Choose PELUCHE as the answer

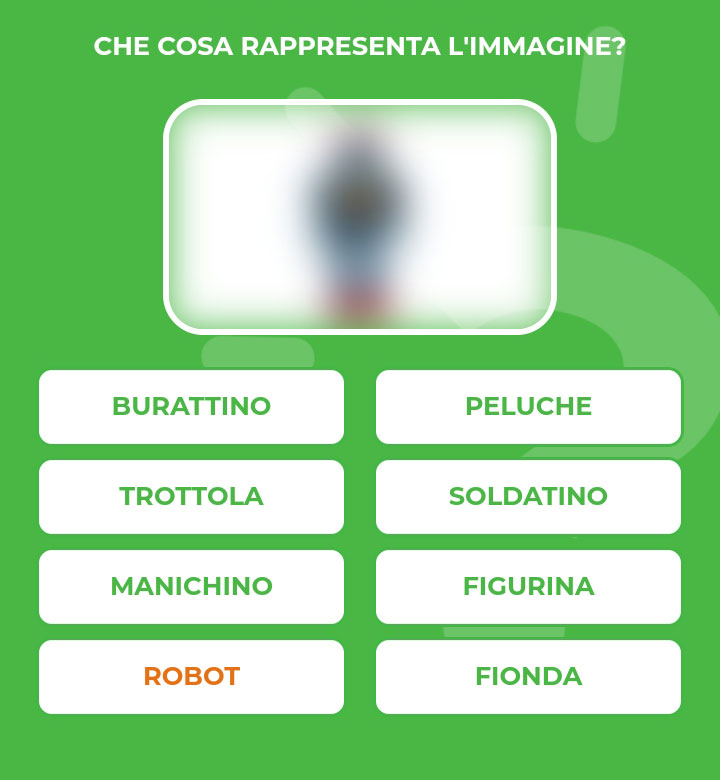click(x=528, y=407)
